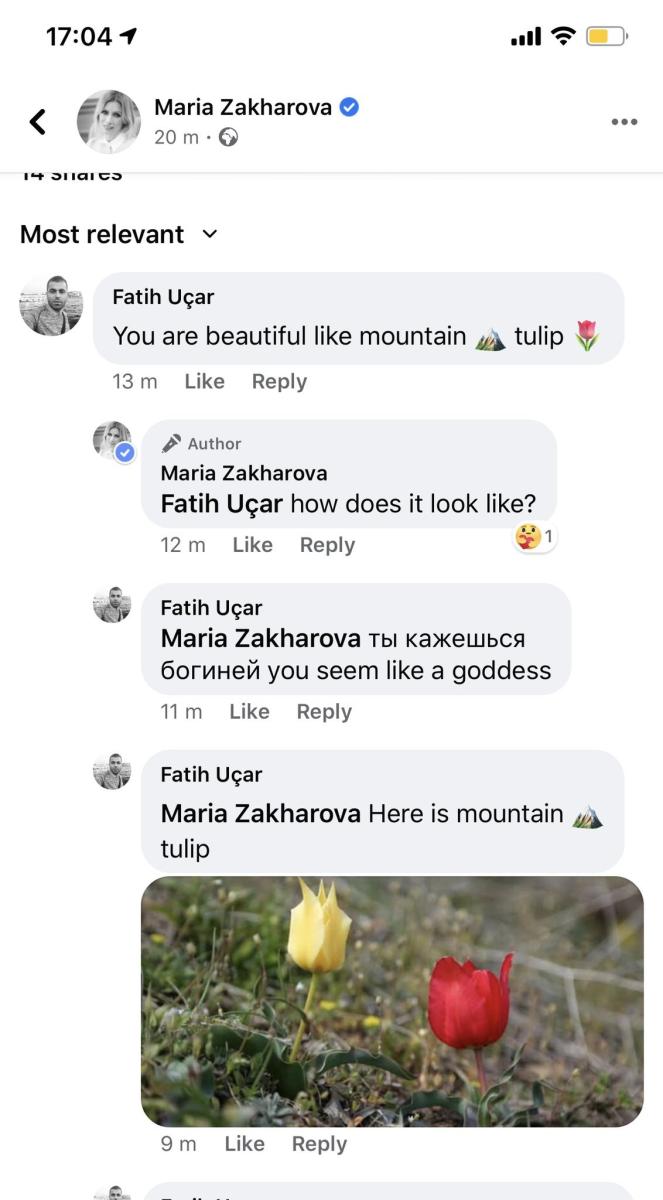Open the three-dot overflow menu
Screen dimensions: 663x1200
pos(624,122)
